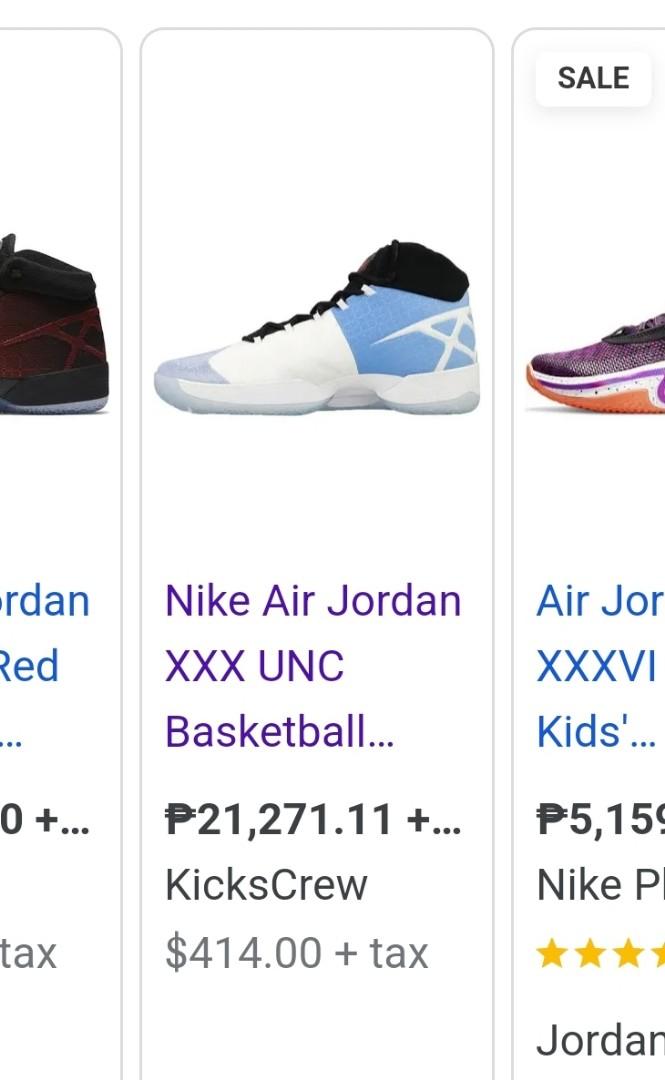Screen dimensions: 665x1080
Task: Open the Nike Air Jordan XXX UNC card
Action: coord(317,554)
